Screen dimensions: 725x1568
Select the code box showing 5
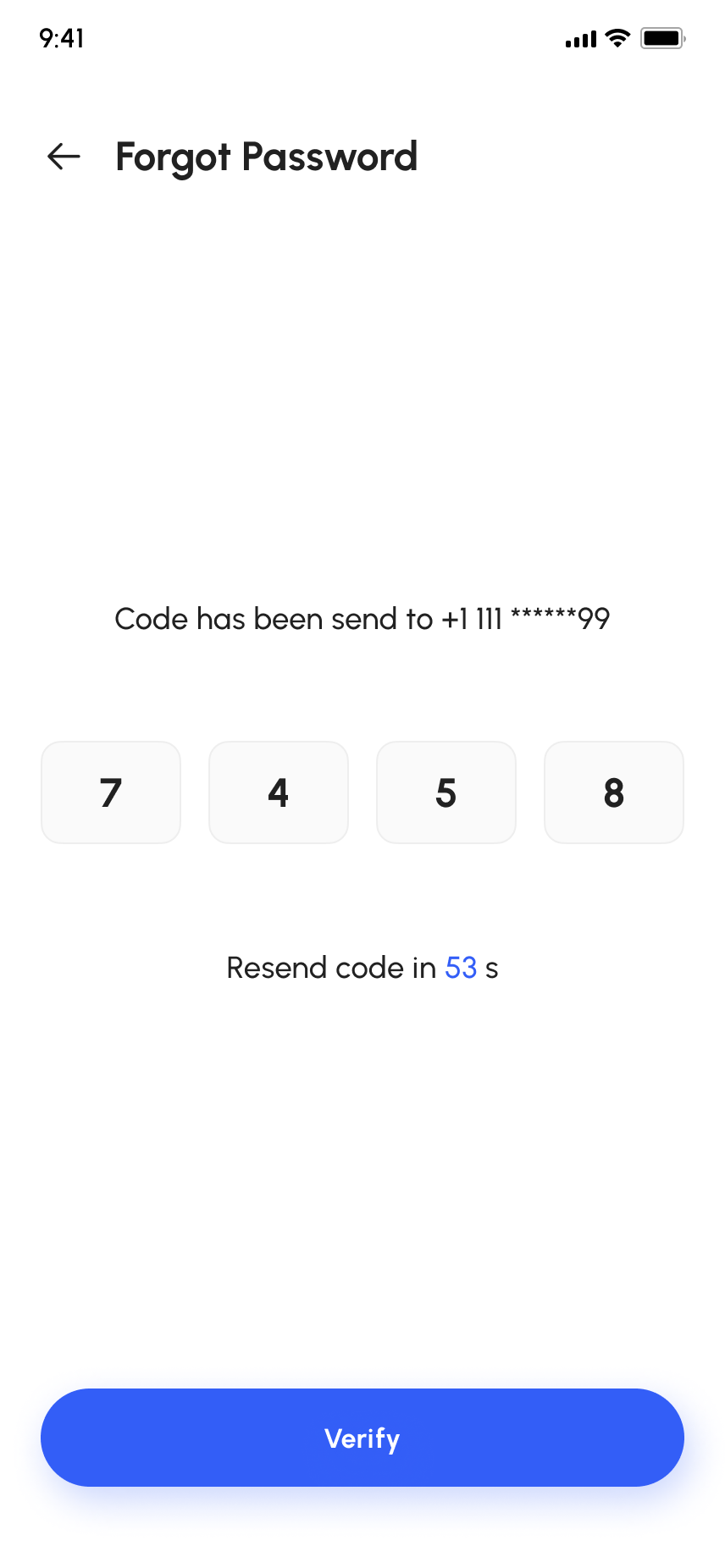coord(446,792)
